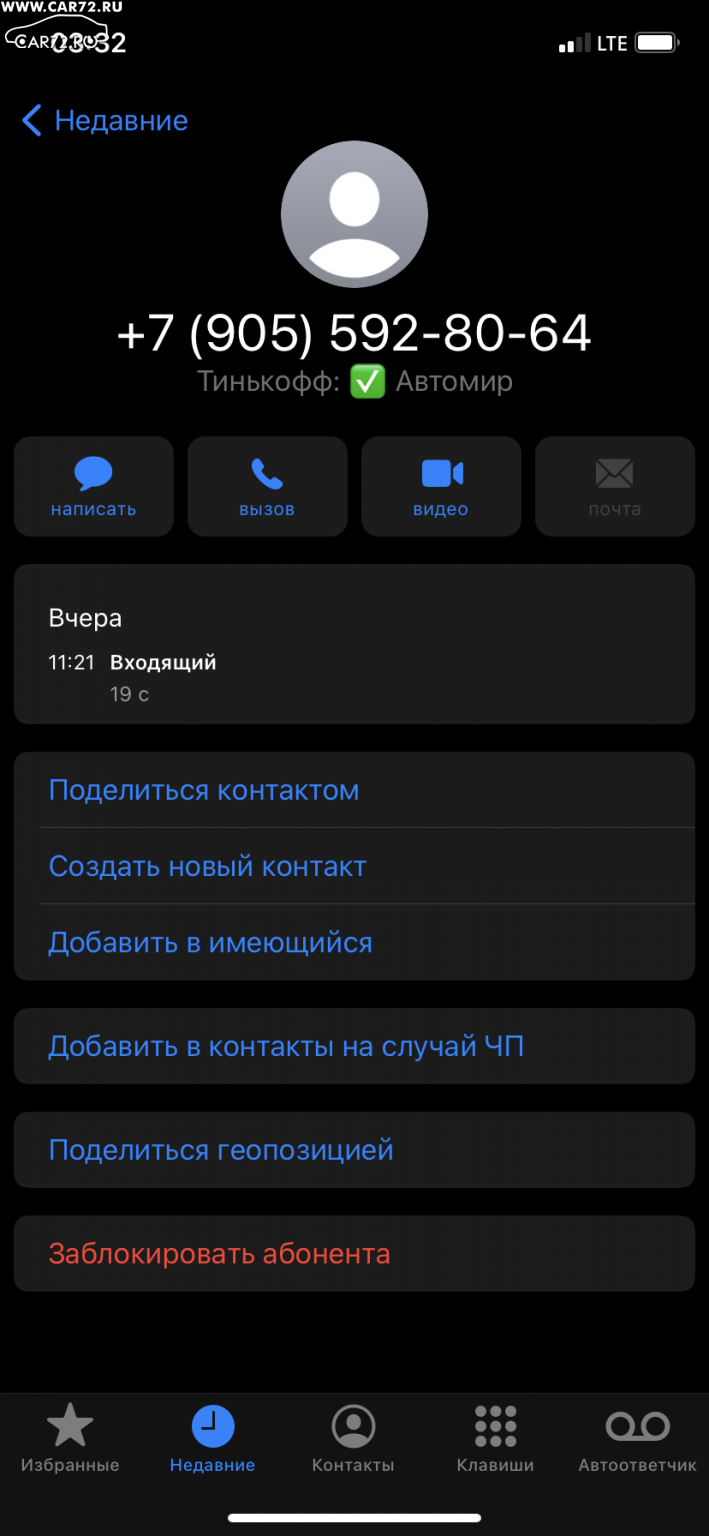
Task: Tap Добавить в контакты на случай ЧП
Action: pos(354,1046)
